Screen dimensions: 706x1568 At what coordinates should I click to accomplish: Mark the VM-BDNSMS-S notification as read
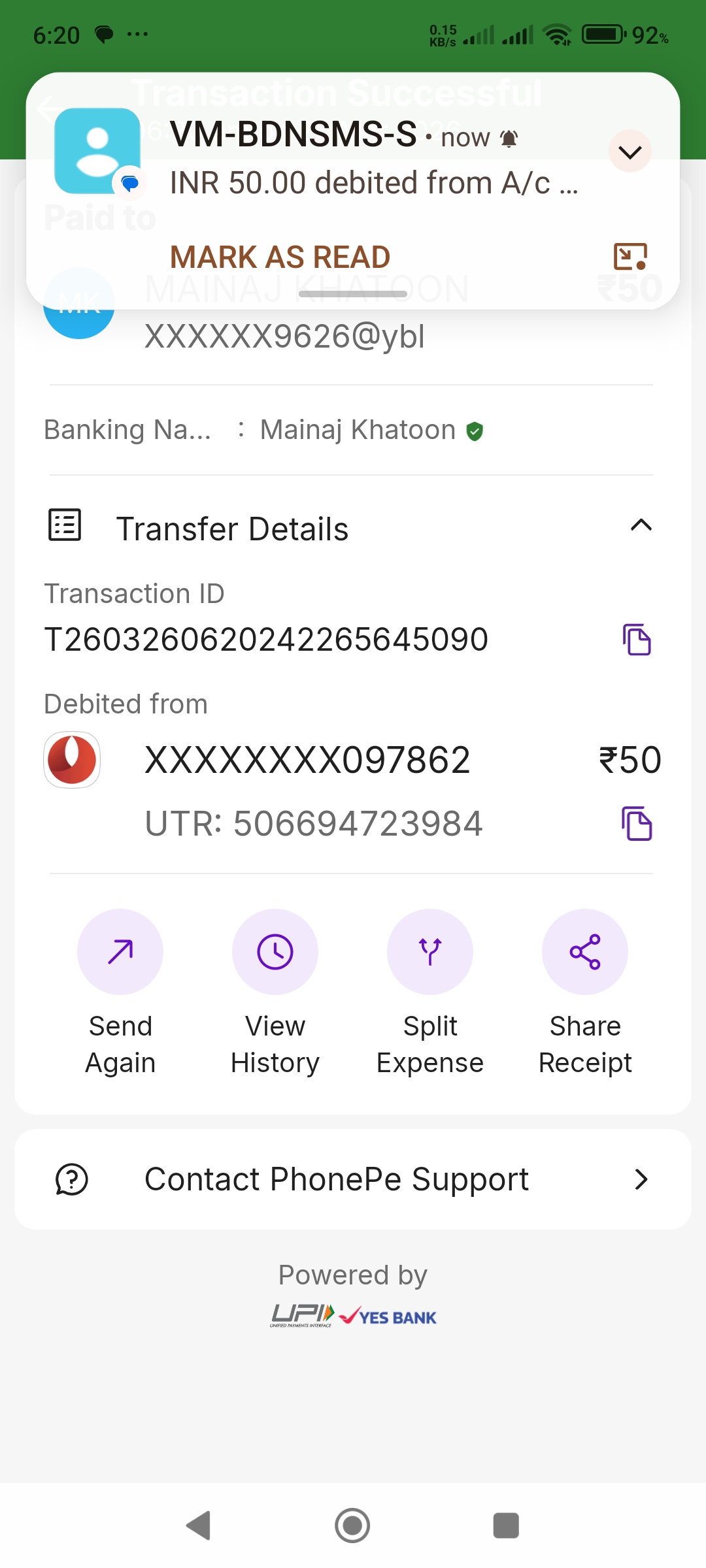pos(280,257)
